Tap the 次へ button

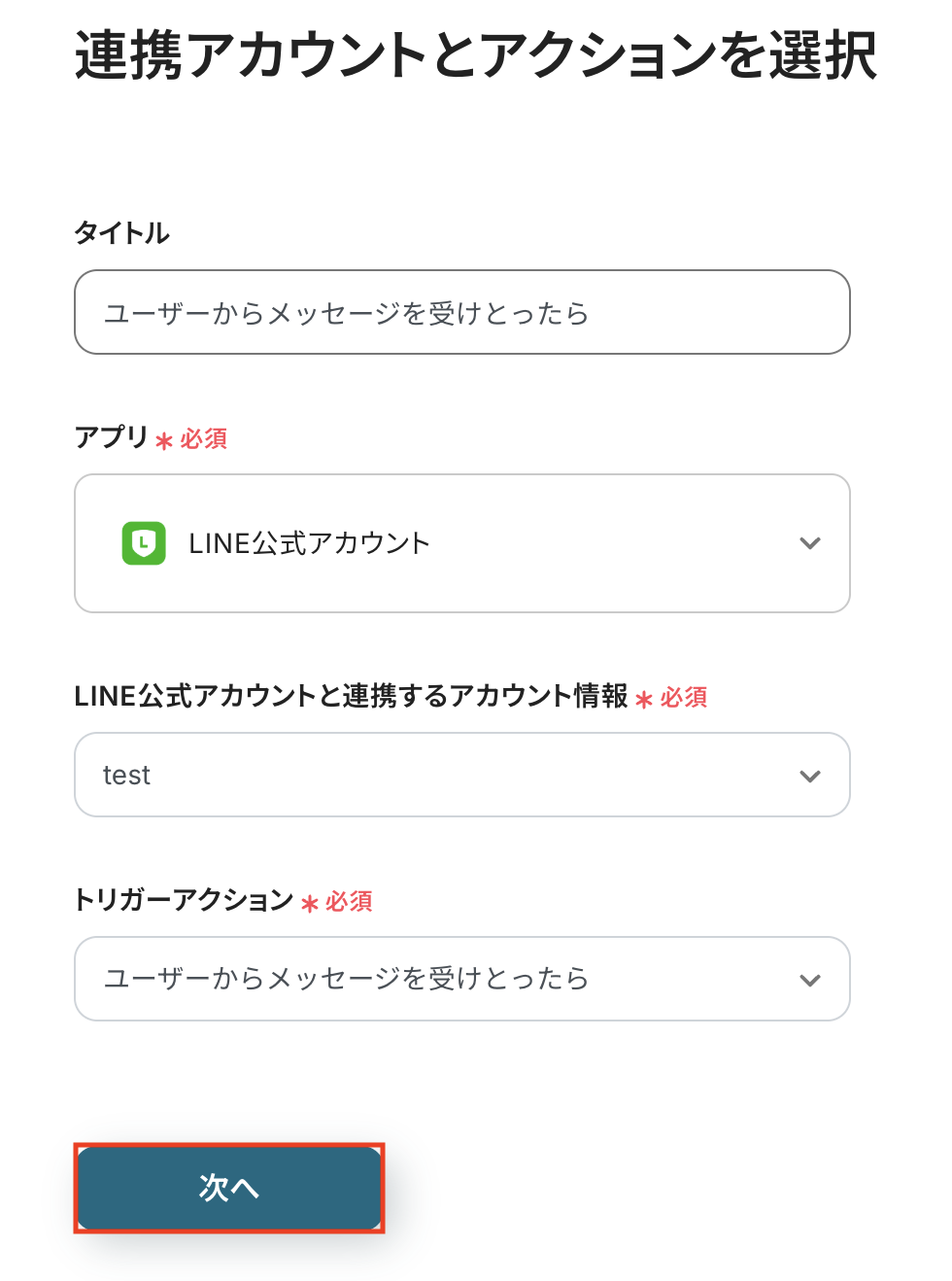point(229,1188)
